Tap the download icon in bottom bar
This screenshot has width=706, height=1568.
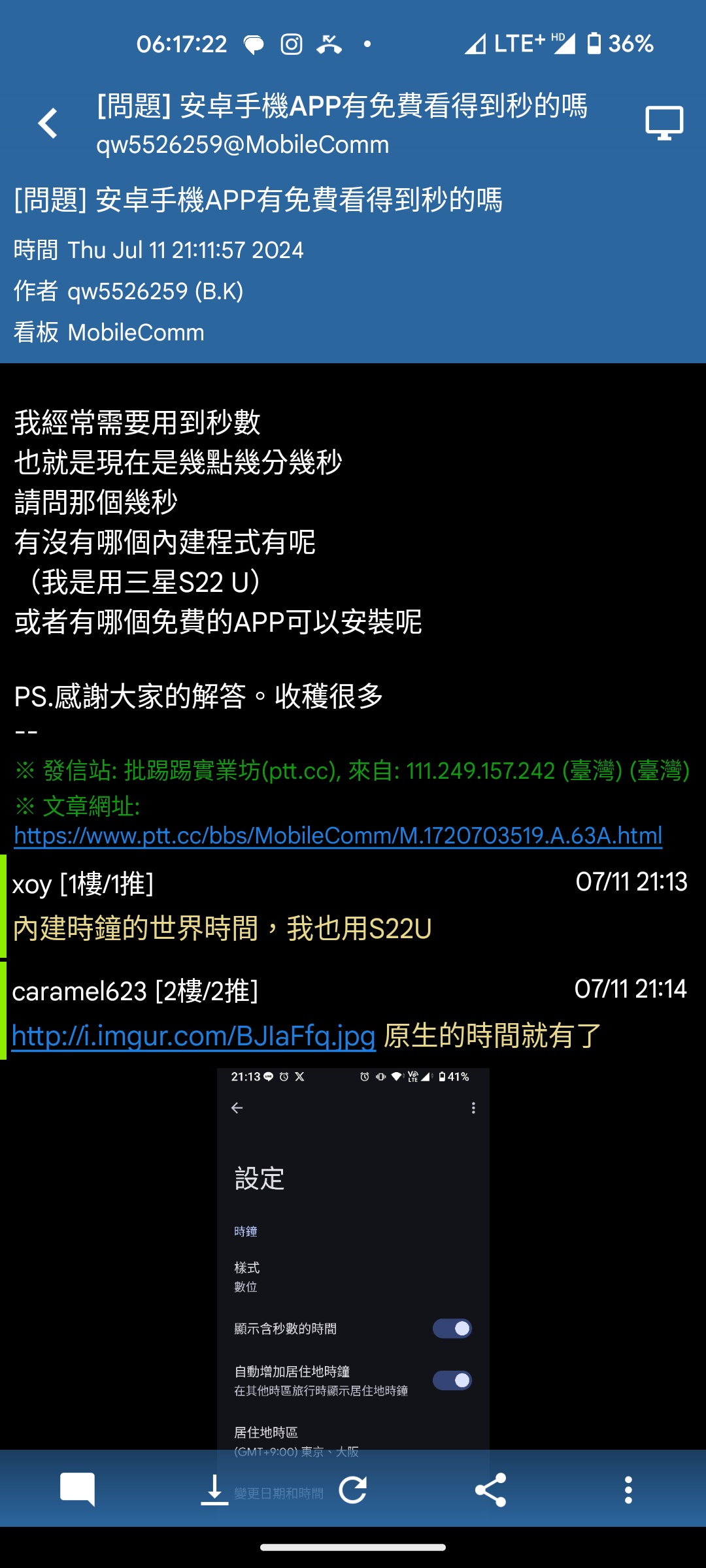click(214, 1490)
